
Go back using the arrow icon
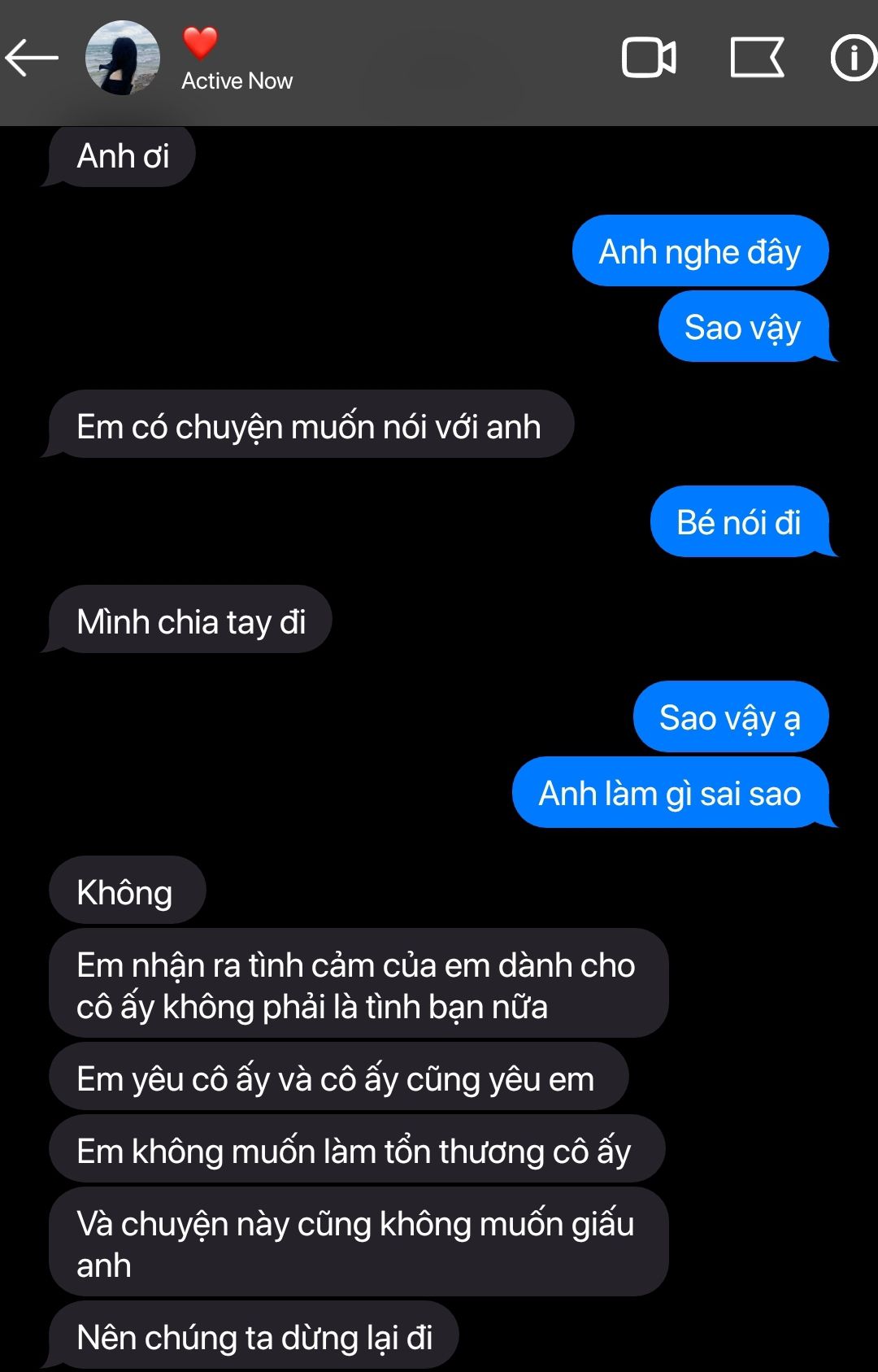(32, 58)
